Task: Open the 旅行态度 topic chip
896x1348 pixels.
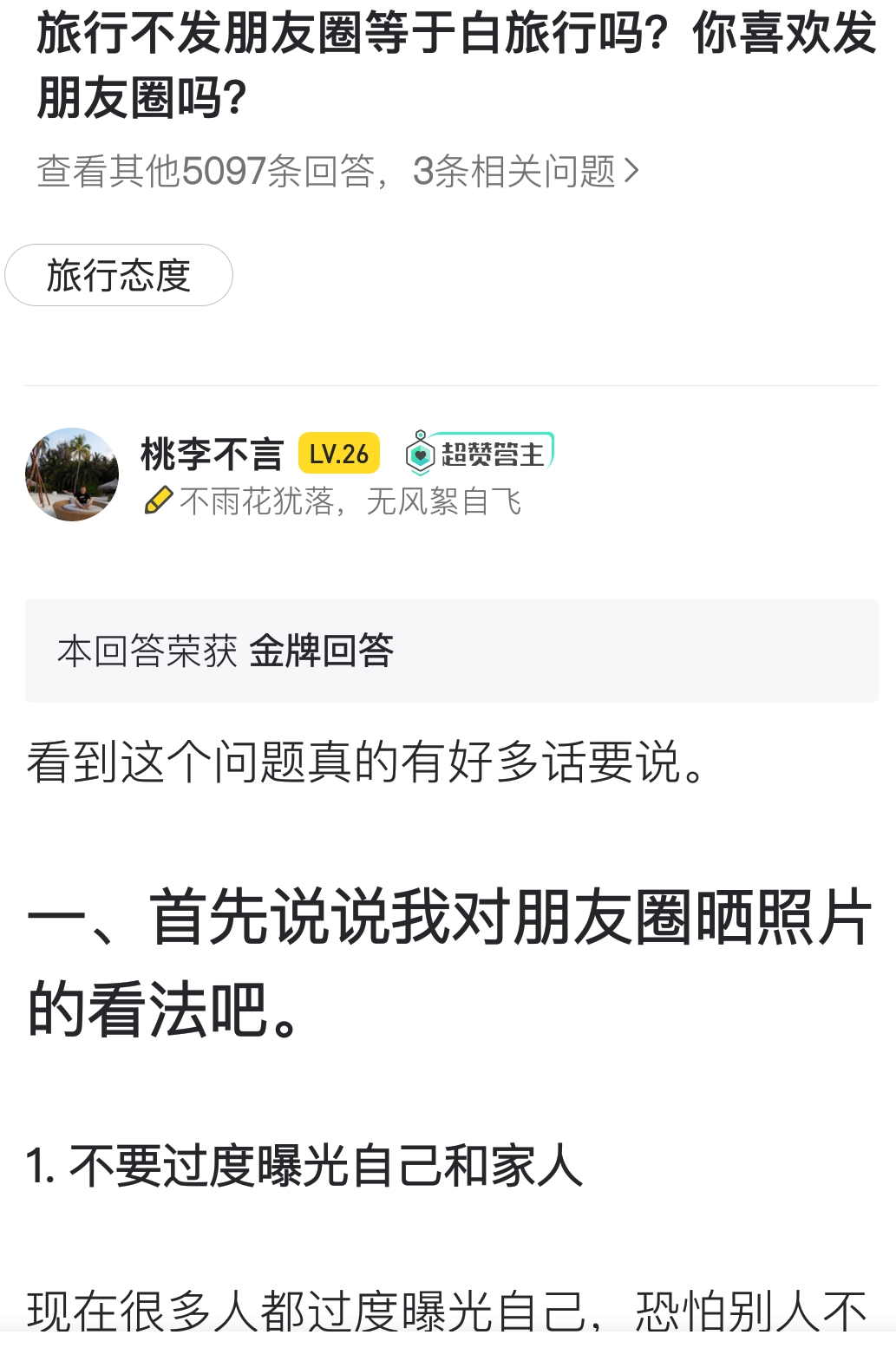Action: pyautogui.click(x=119, y=276)
